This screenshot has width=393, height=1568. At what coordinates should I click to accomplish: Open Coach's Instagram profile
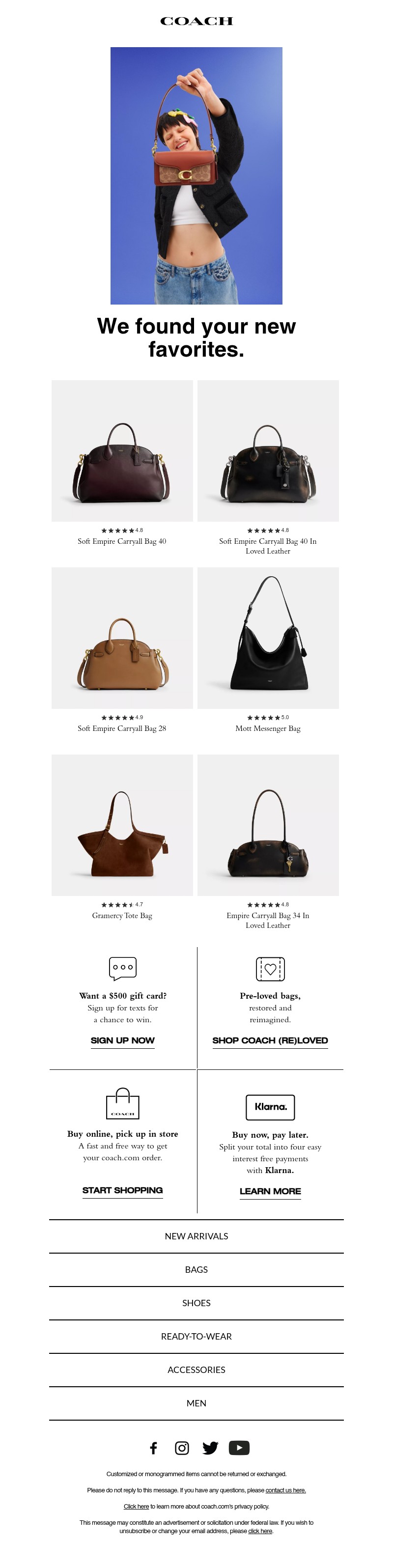[x=182, y=1448]
